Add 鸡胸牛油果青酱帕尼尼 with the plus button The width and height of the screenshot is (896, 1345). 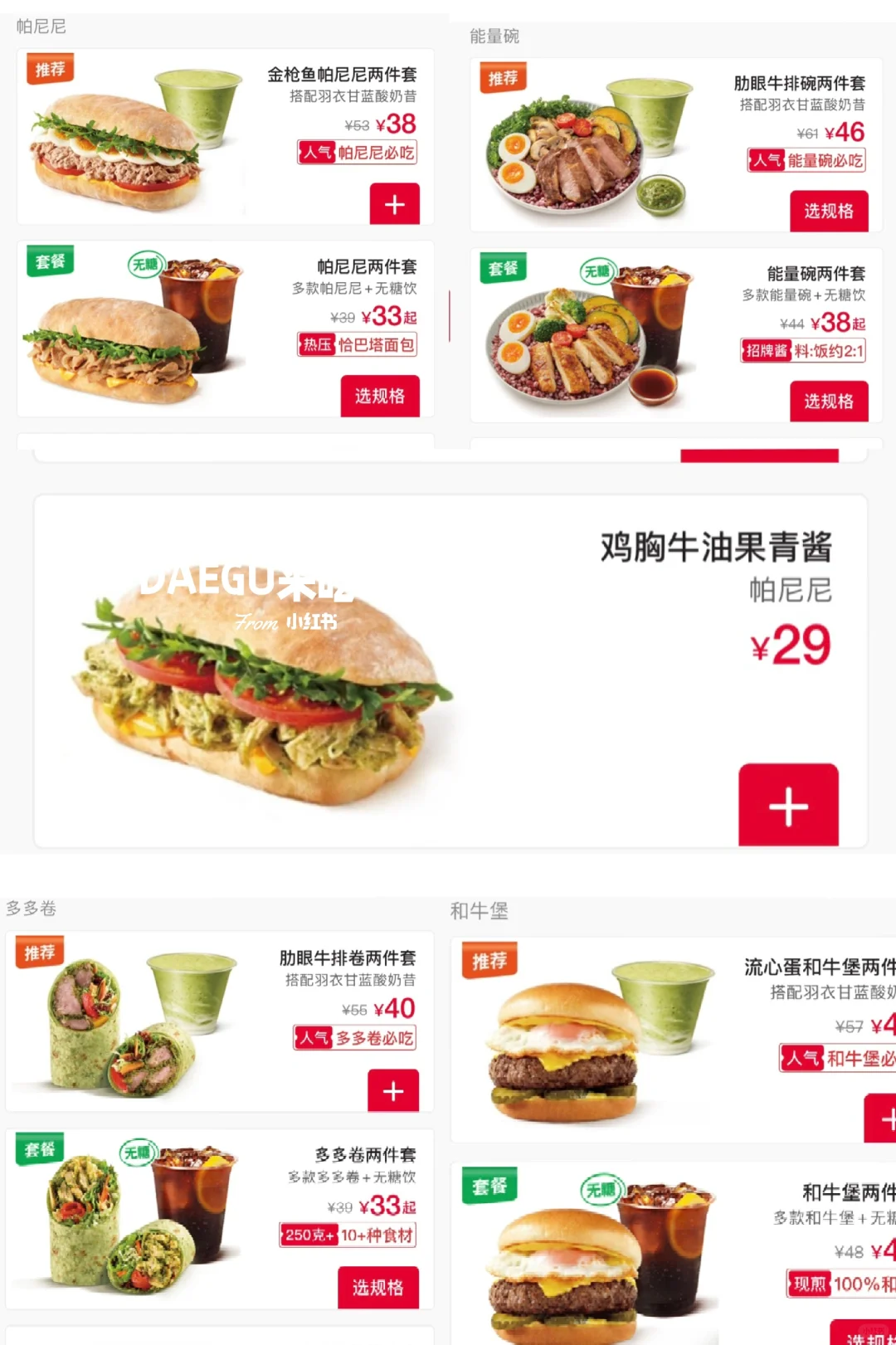point(789,806)
